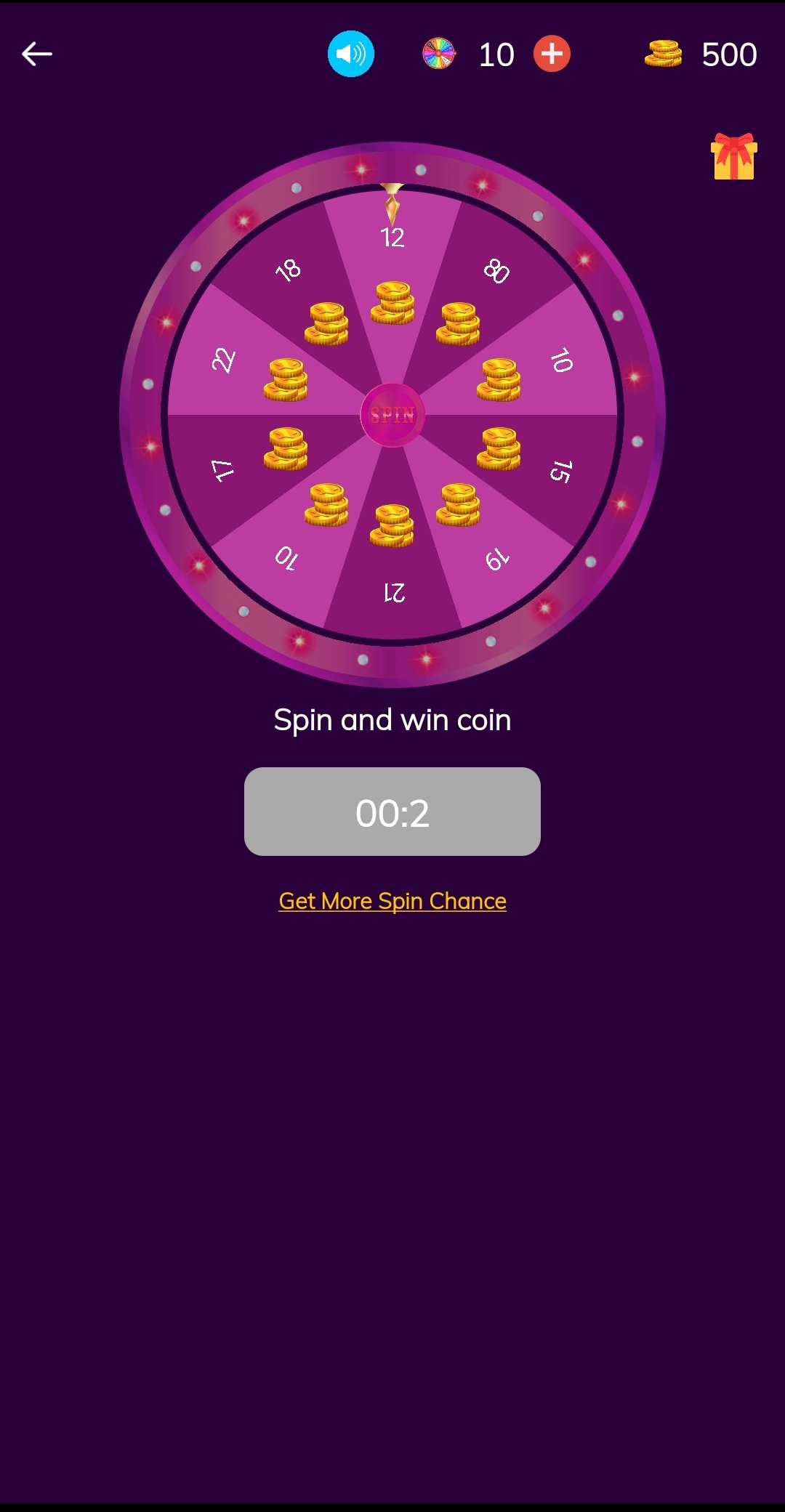This screenshot has height=1512, width=785.
Task: Add more spins with the plus button
Action: (552, 54)
